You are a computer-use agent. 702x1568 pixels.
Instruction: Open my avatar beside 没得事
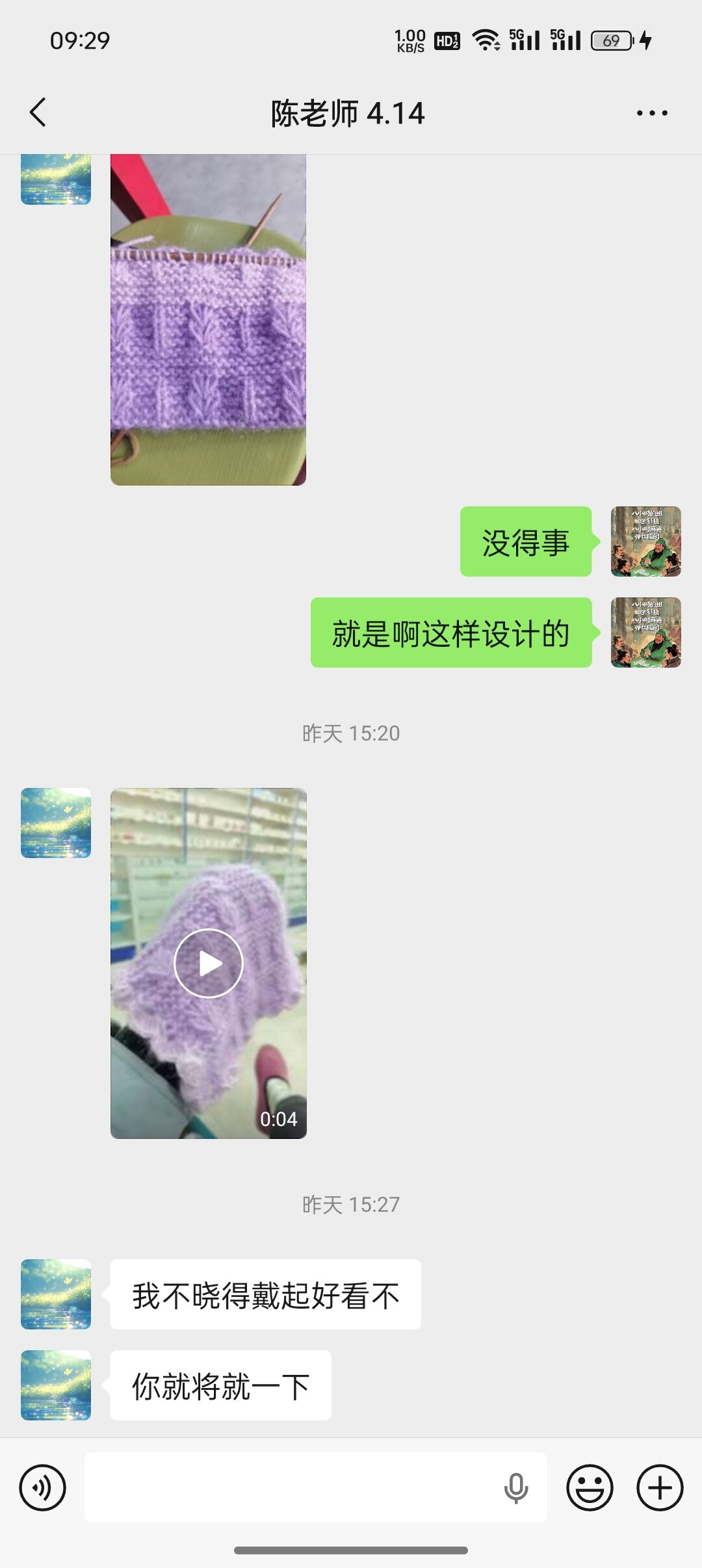(x=645, y=542)
